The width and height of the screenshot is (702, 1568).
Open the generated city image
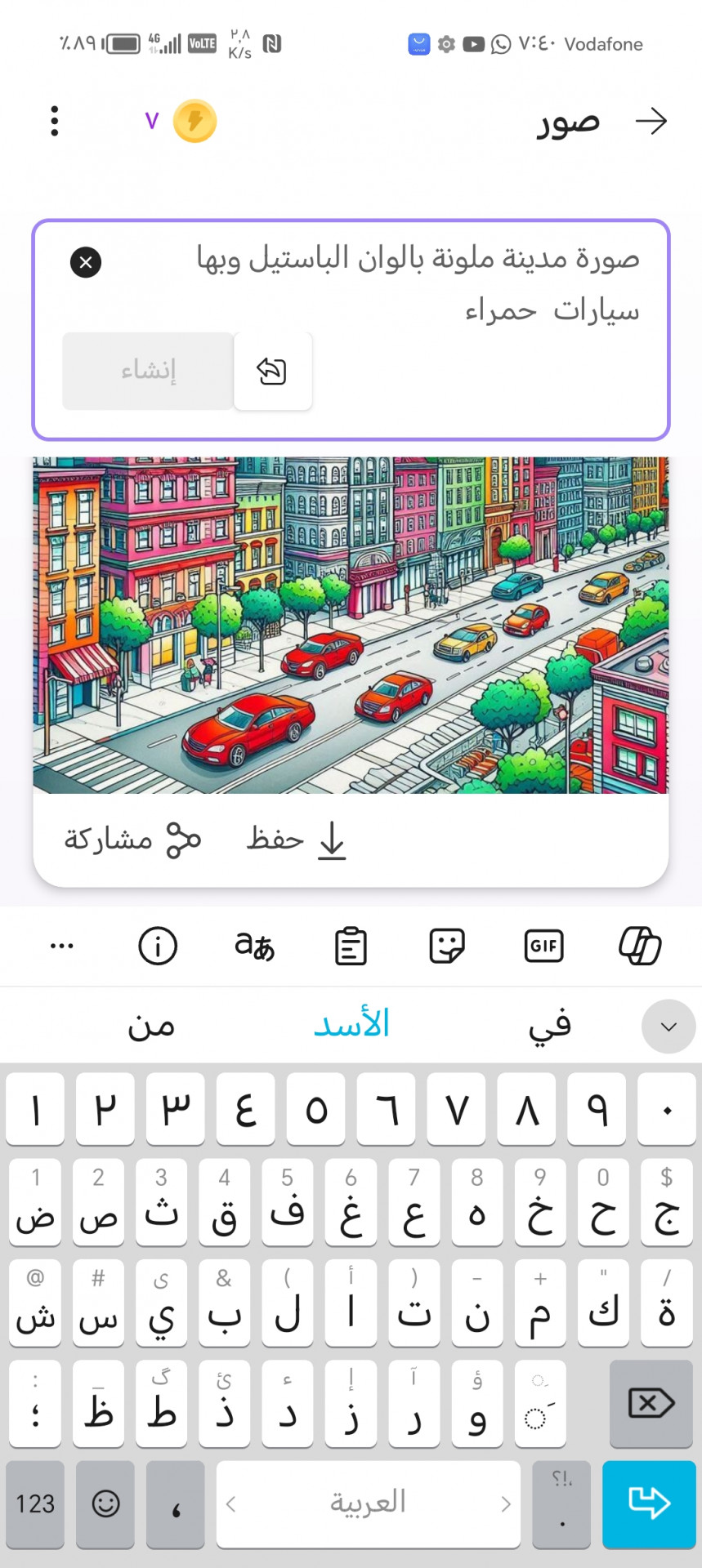pos(351,625)
